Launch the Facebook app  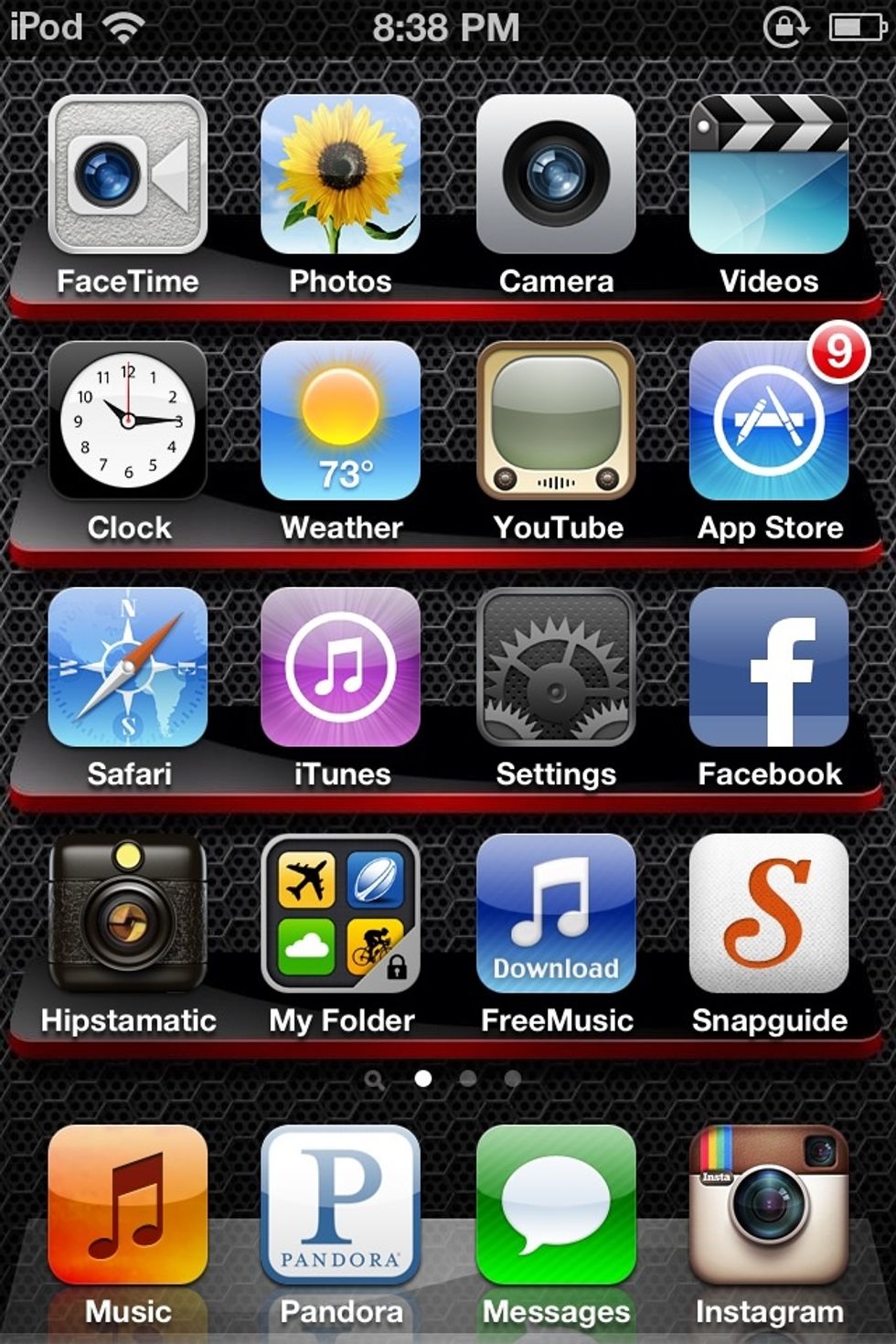(x=769, y=667)
